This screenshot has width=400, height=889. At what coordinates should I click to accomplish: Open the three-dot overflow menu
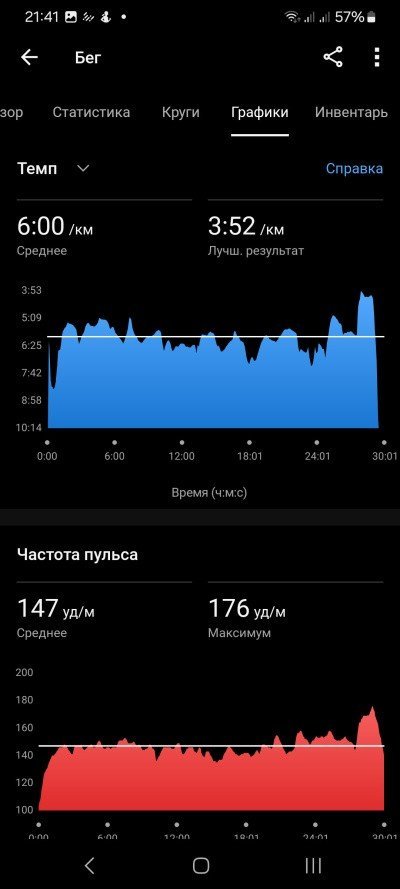click(x=377, y=57)
